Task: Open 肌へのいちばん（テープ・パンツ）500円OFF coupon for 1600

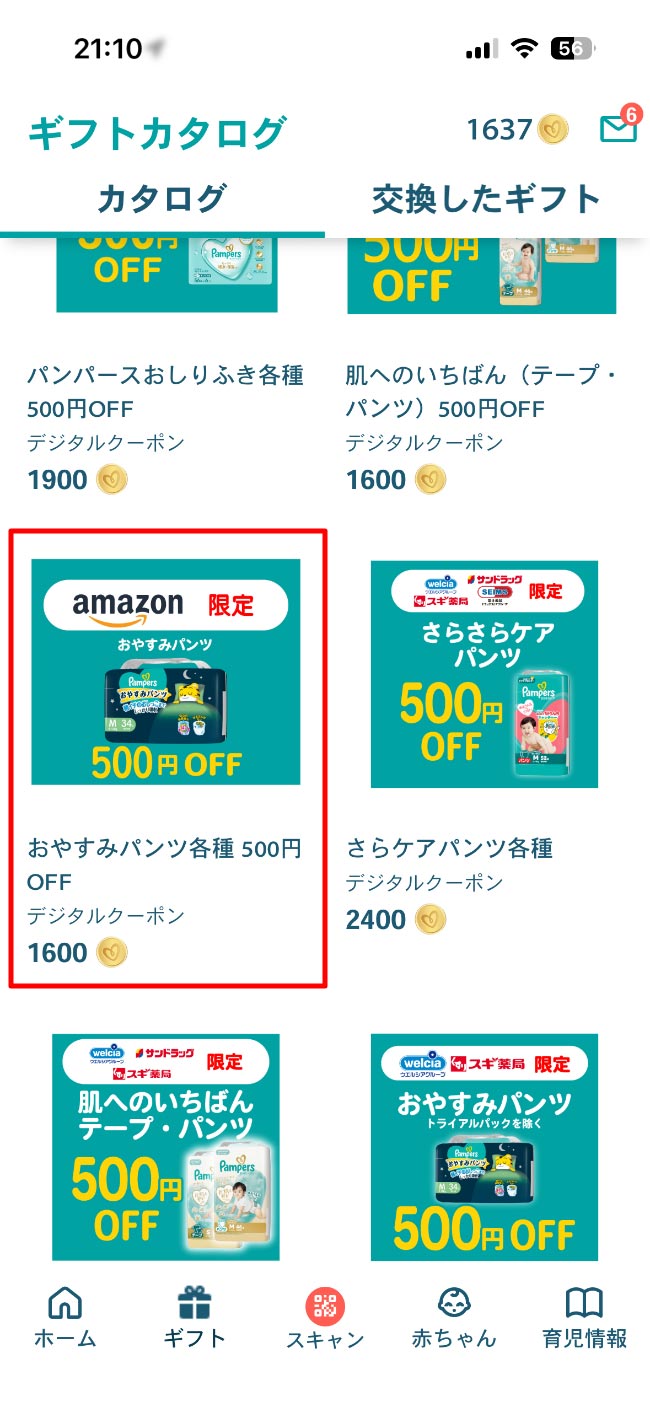Action: [x=483, y=390]
